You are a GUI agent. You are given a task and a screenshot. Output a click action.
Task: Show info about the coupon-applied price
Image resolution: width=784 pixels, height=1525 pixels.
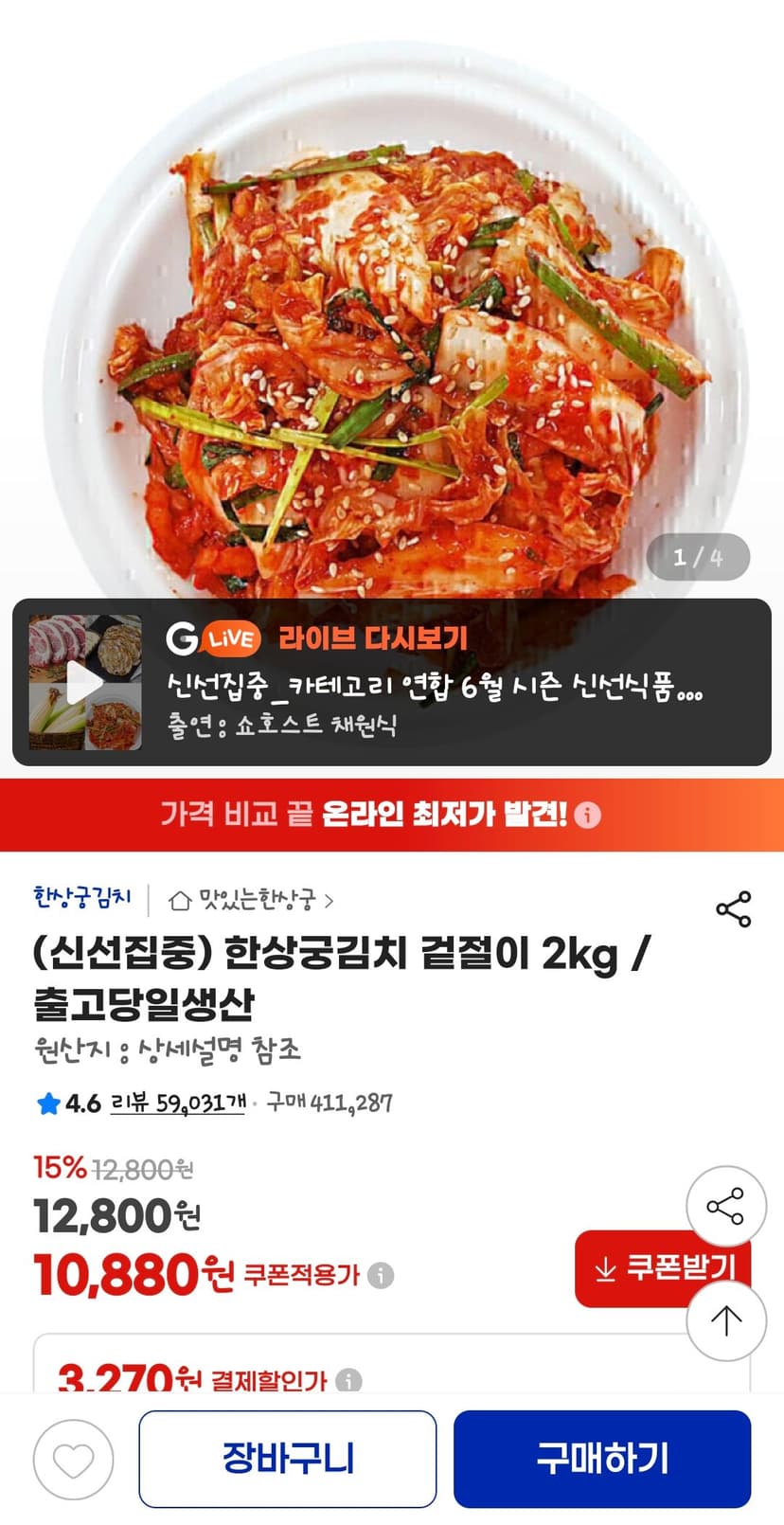pos(381,1275)
